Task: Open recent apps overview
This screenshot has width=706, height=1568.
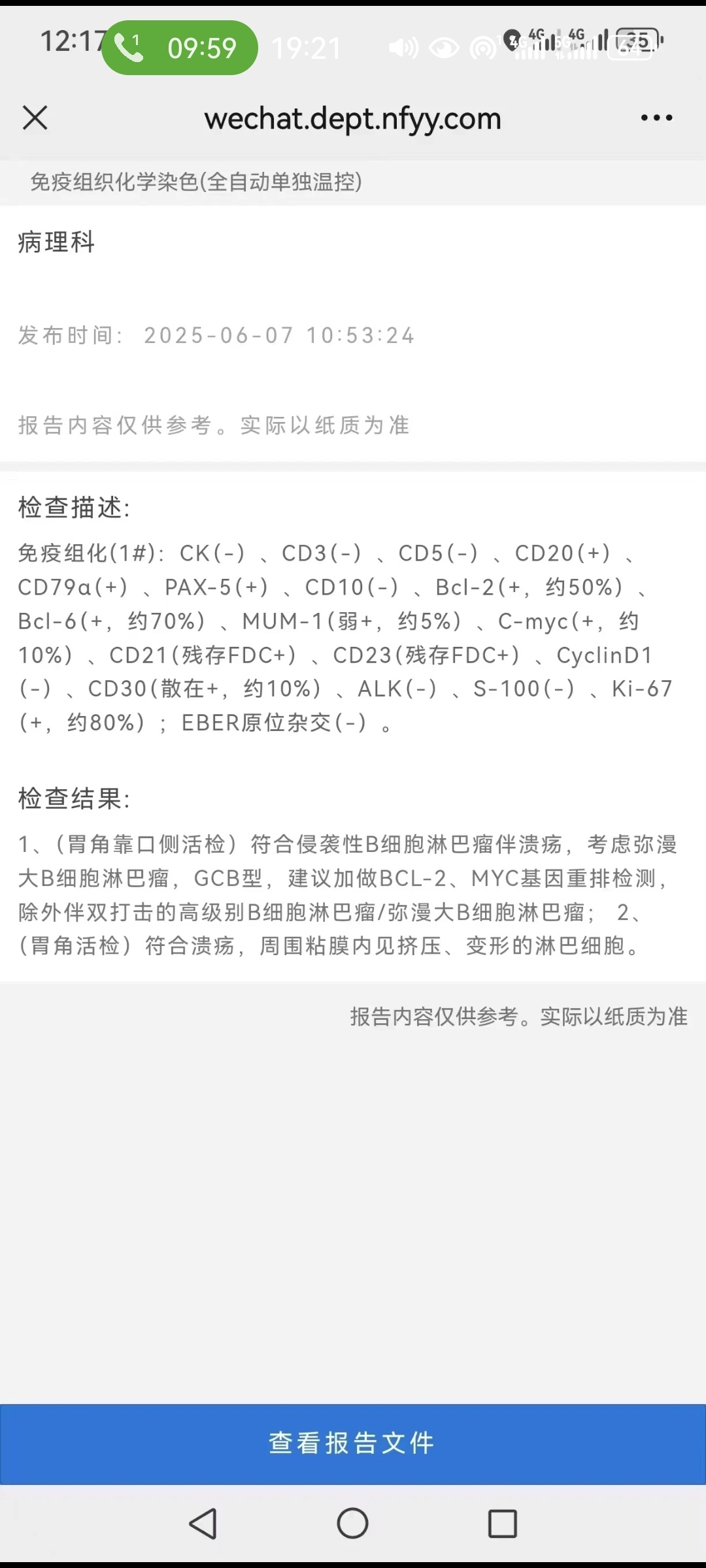Action: tap(503, 1524)
